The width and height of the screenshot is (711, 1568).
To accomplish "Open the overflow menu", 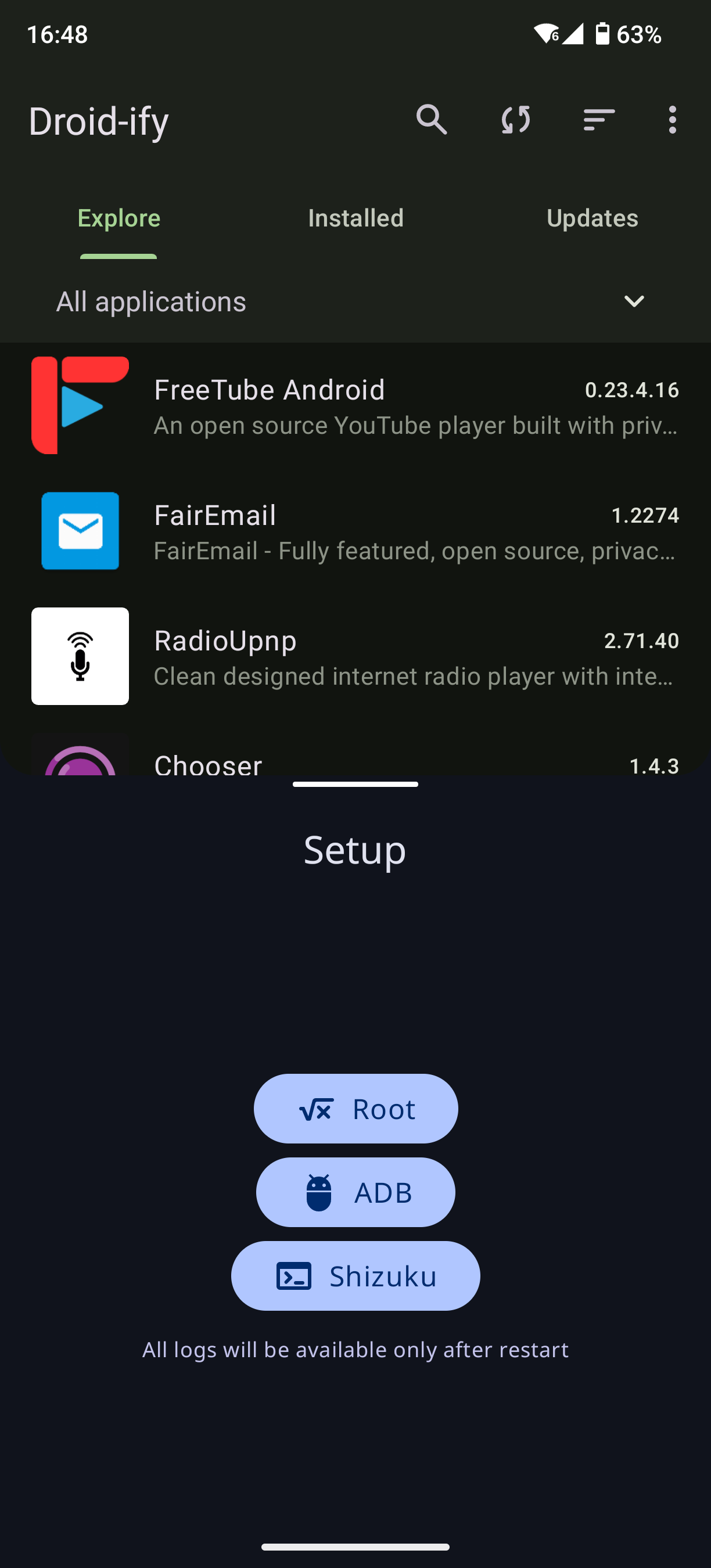I will tap(672, 119).
